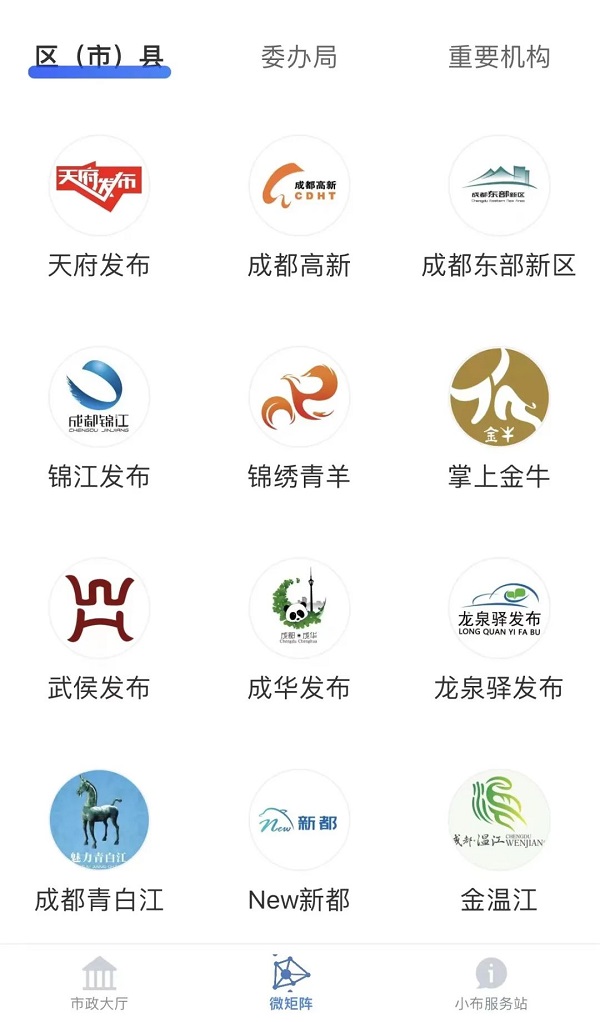This screenshot has width=600, height=1022.
Task: Open 锦绣青羊 from the grid
Action: [x=299, y=397]
